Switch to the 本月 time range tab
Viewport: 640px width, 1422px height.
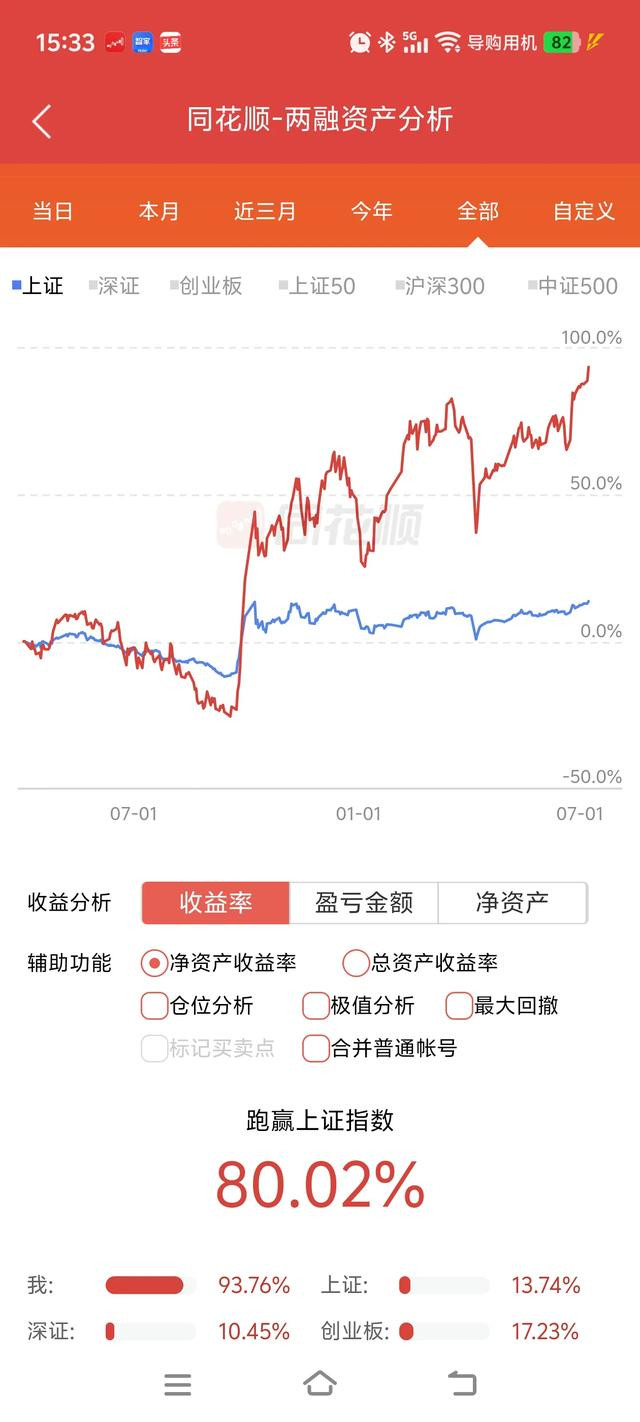click(x=159, y=212)
